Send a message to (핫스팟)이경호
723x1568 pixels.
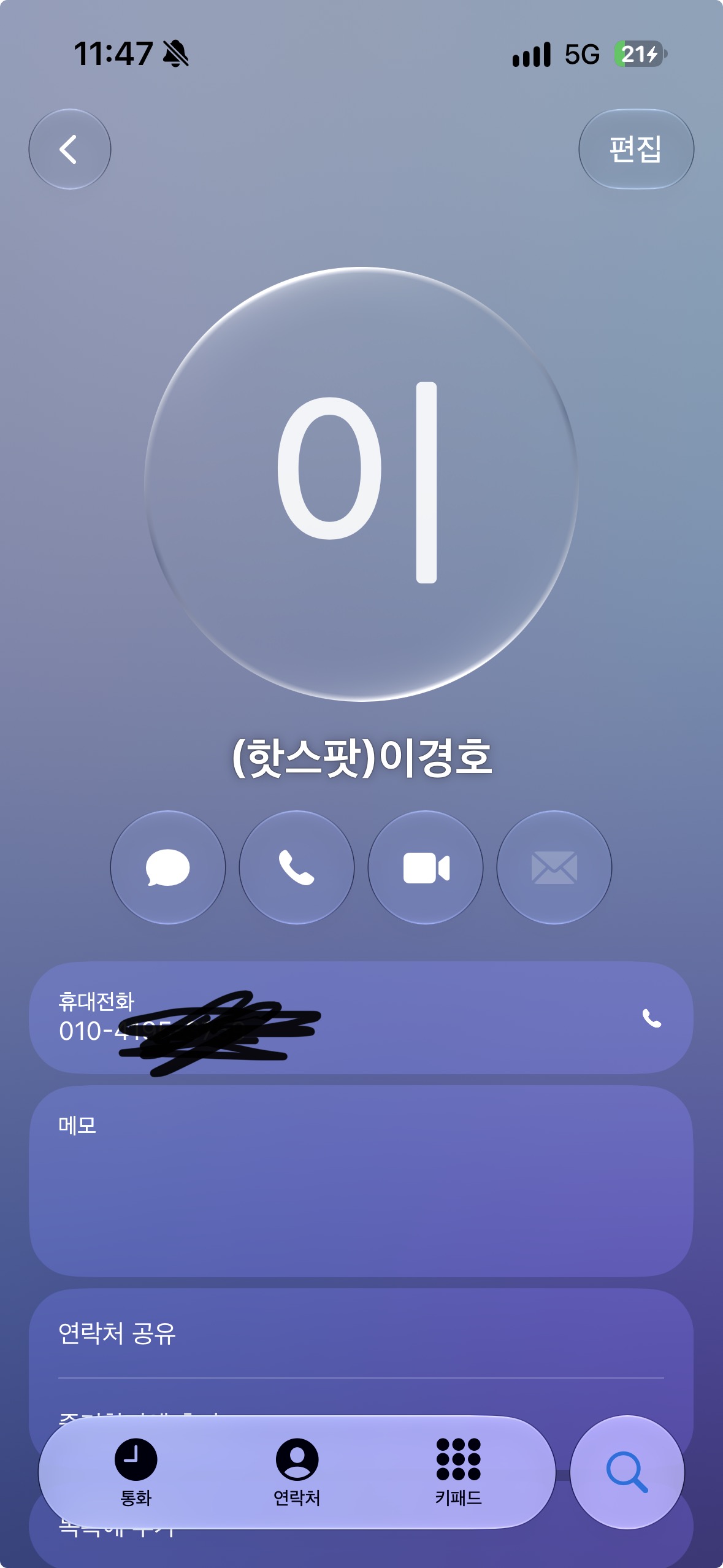tap(168, 867)
